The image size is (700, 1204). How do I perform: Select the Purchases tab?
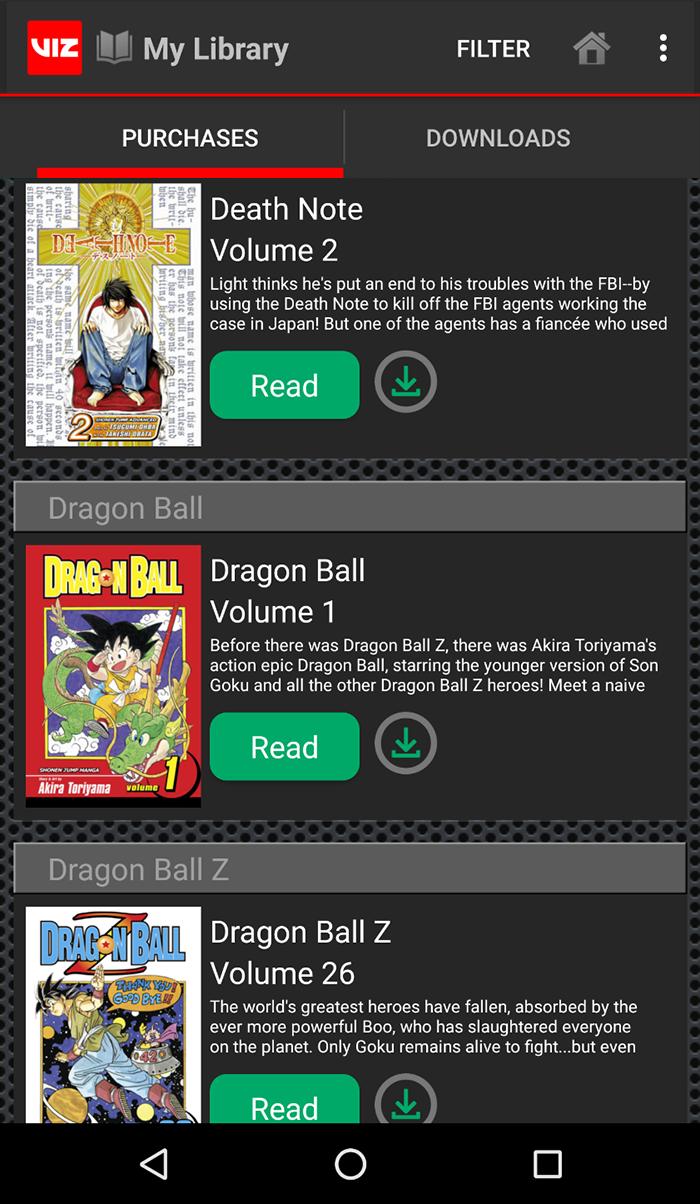190,138
